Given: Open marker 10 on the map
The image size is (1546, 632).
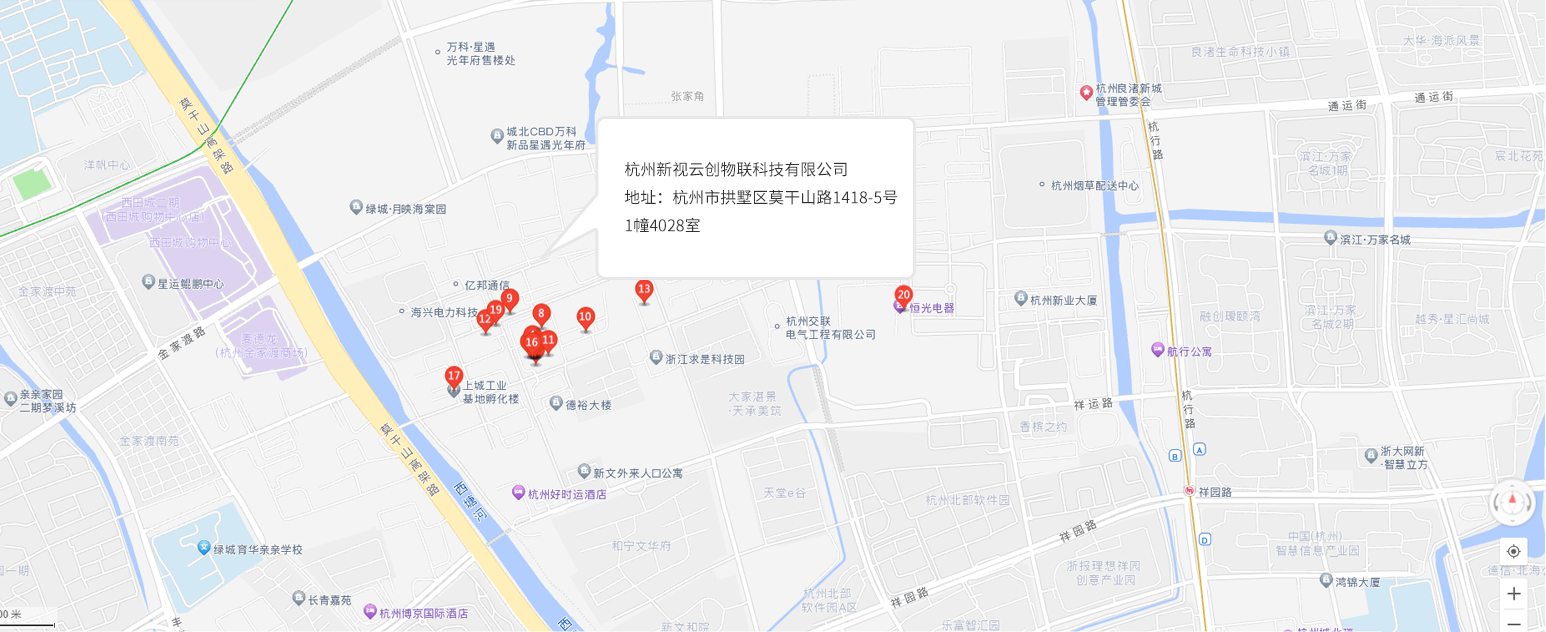Looking at the screenshot, I should coord(586,317).
